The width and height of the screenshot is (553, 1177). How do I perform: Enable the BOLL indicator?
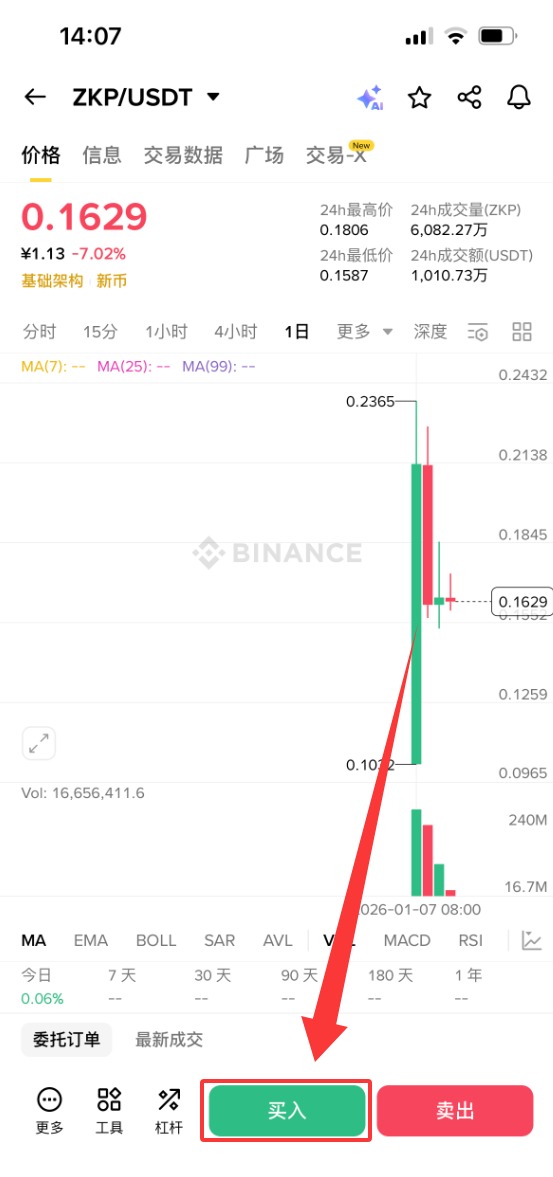pyautogui.click(x=156, y=941)
